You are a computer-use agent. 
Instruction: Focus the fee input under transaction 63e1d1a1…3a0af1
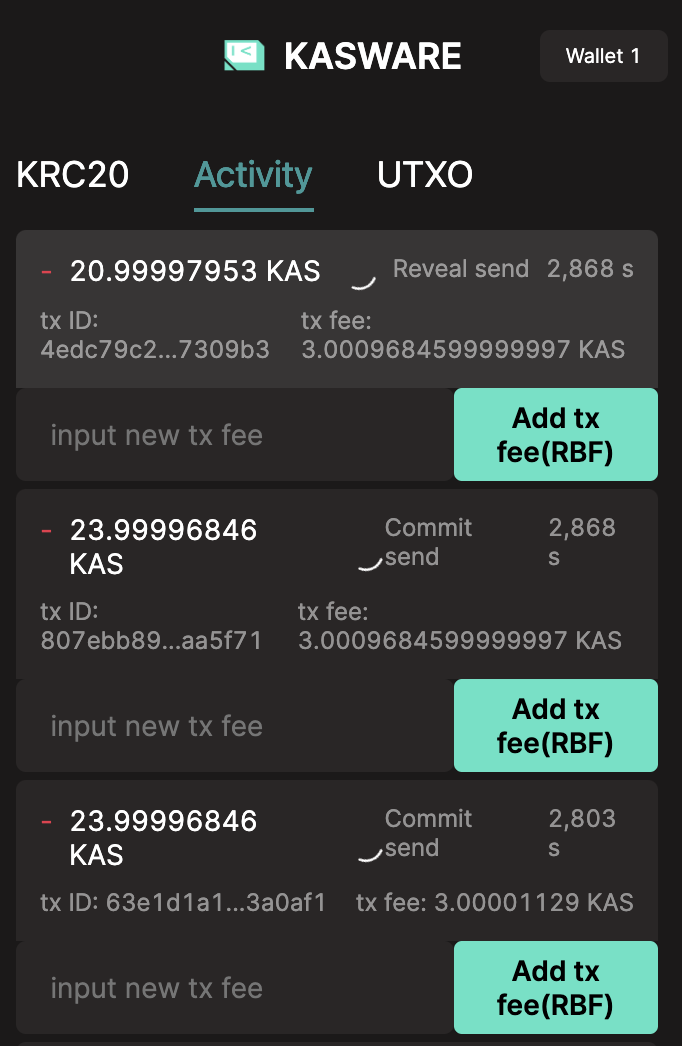[234, 988]
